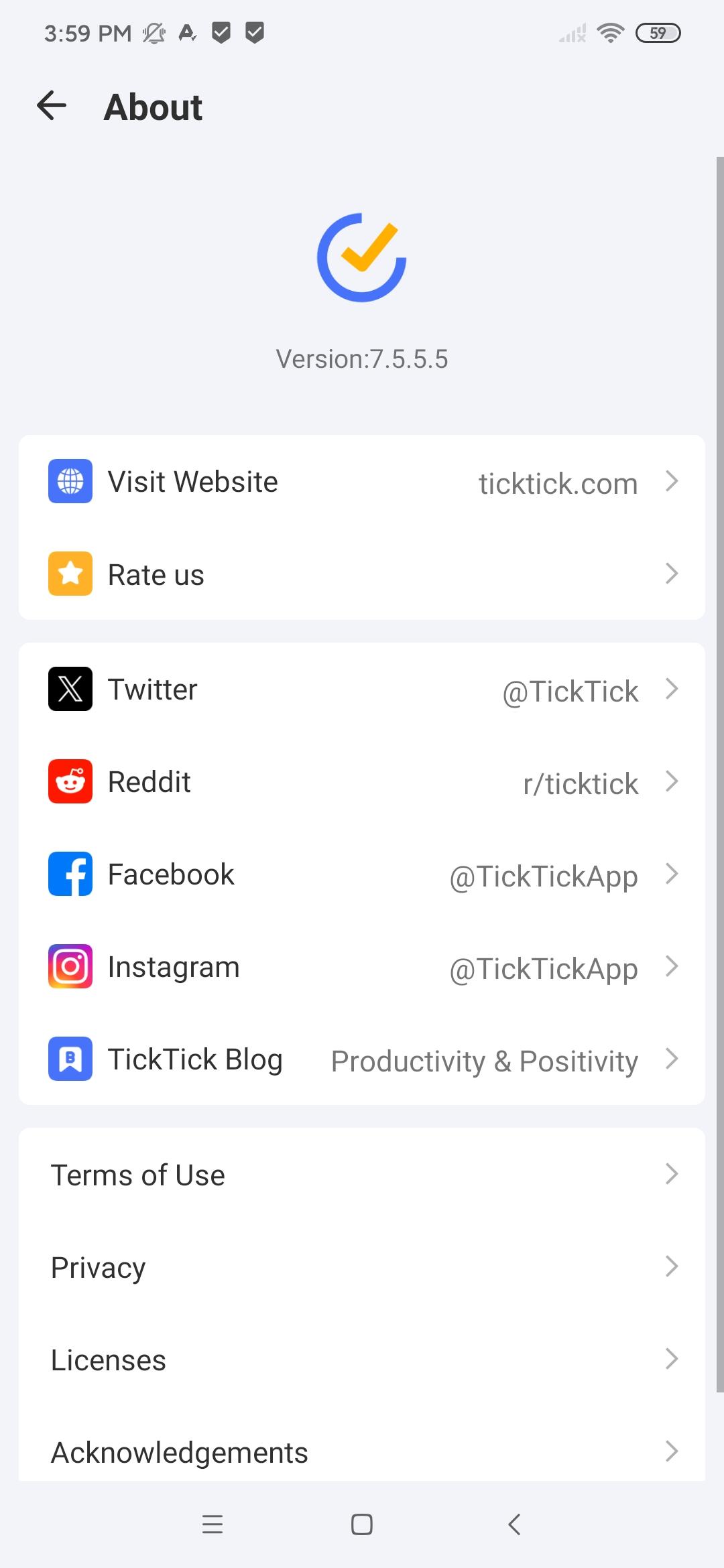This screenshot has width=724, height=1568.
Task: Open recent apps from navigation bar
Action: (213, 1524)
